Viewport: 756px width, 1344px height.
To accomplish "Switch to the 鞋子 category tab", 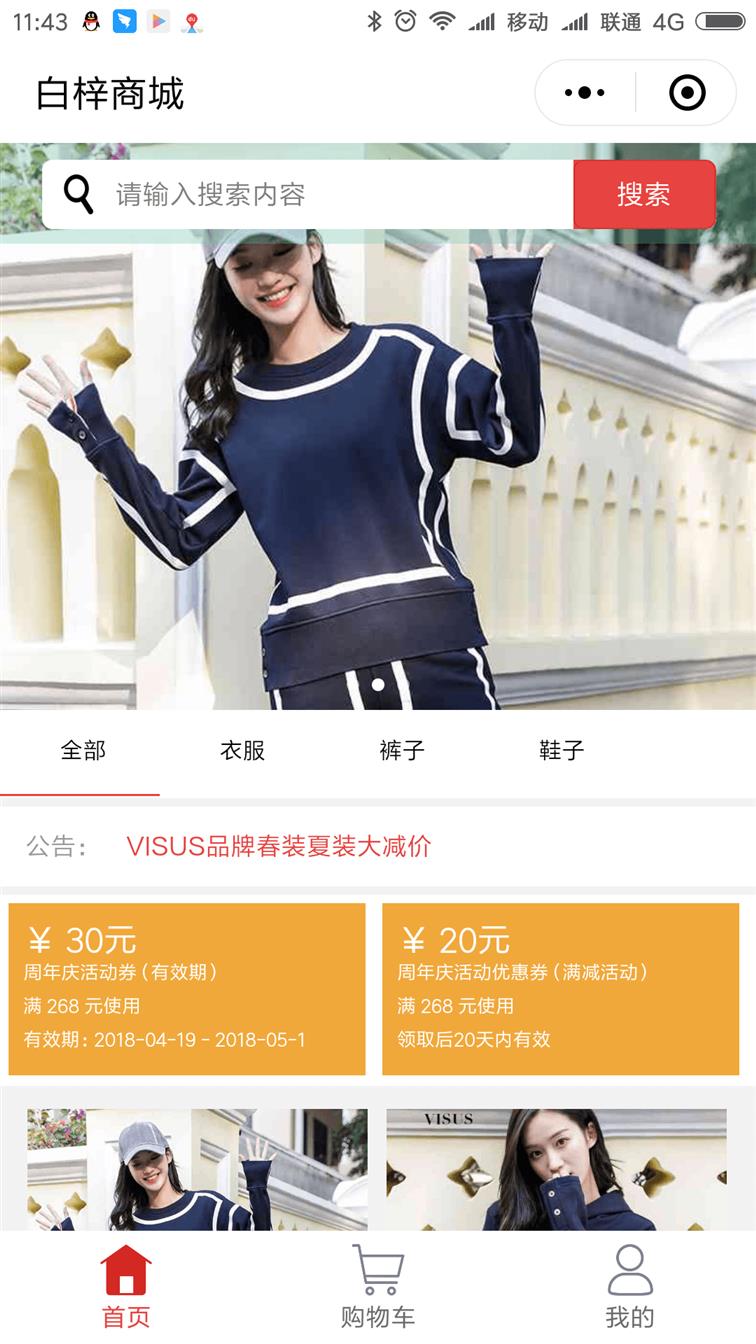I will 561,751.
